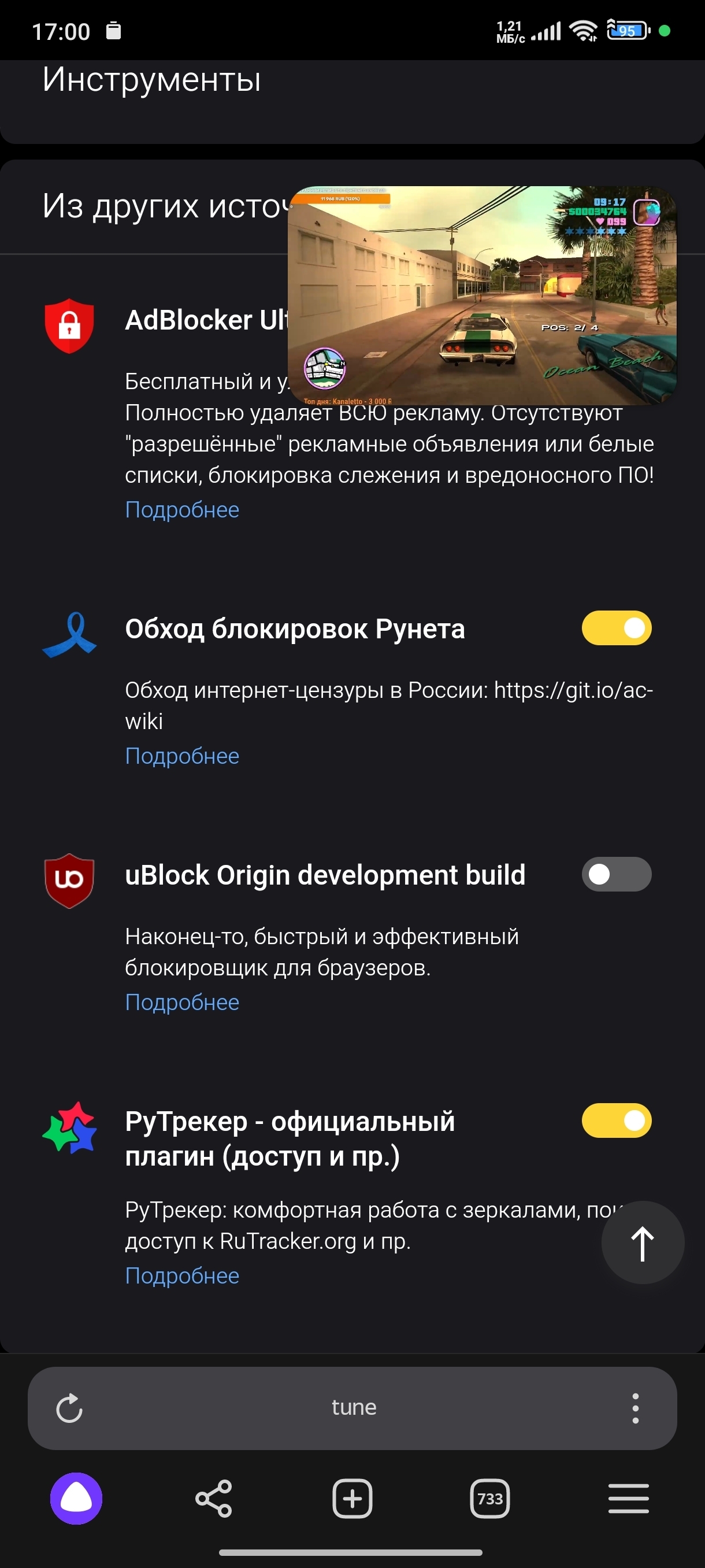Disable the Обход блокировок Рунета extension

click(616, 627)
